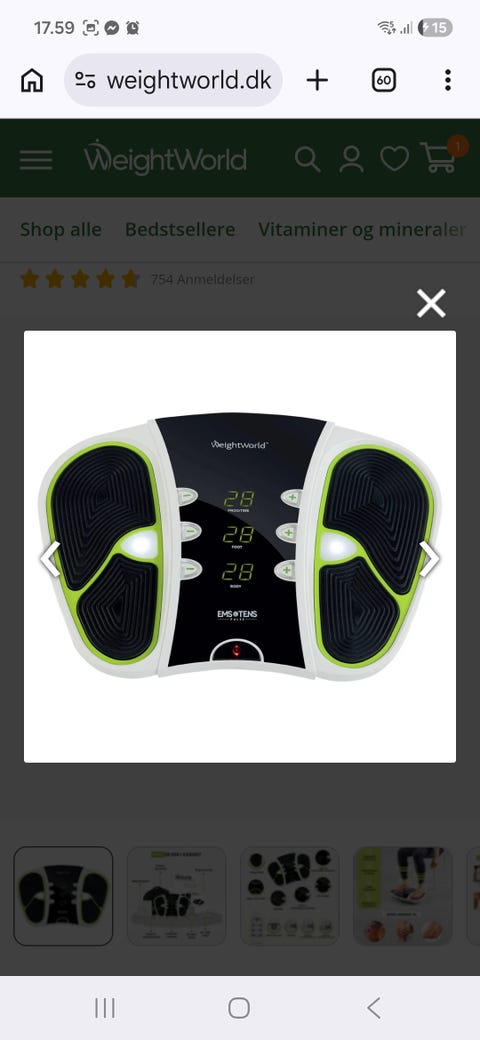Open the recent apps view

click(105, 1008)
